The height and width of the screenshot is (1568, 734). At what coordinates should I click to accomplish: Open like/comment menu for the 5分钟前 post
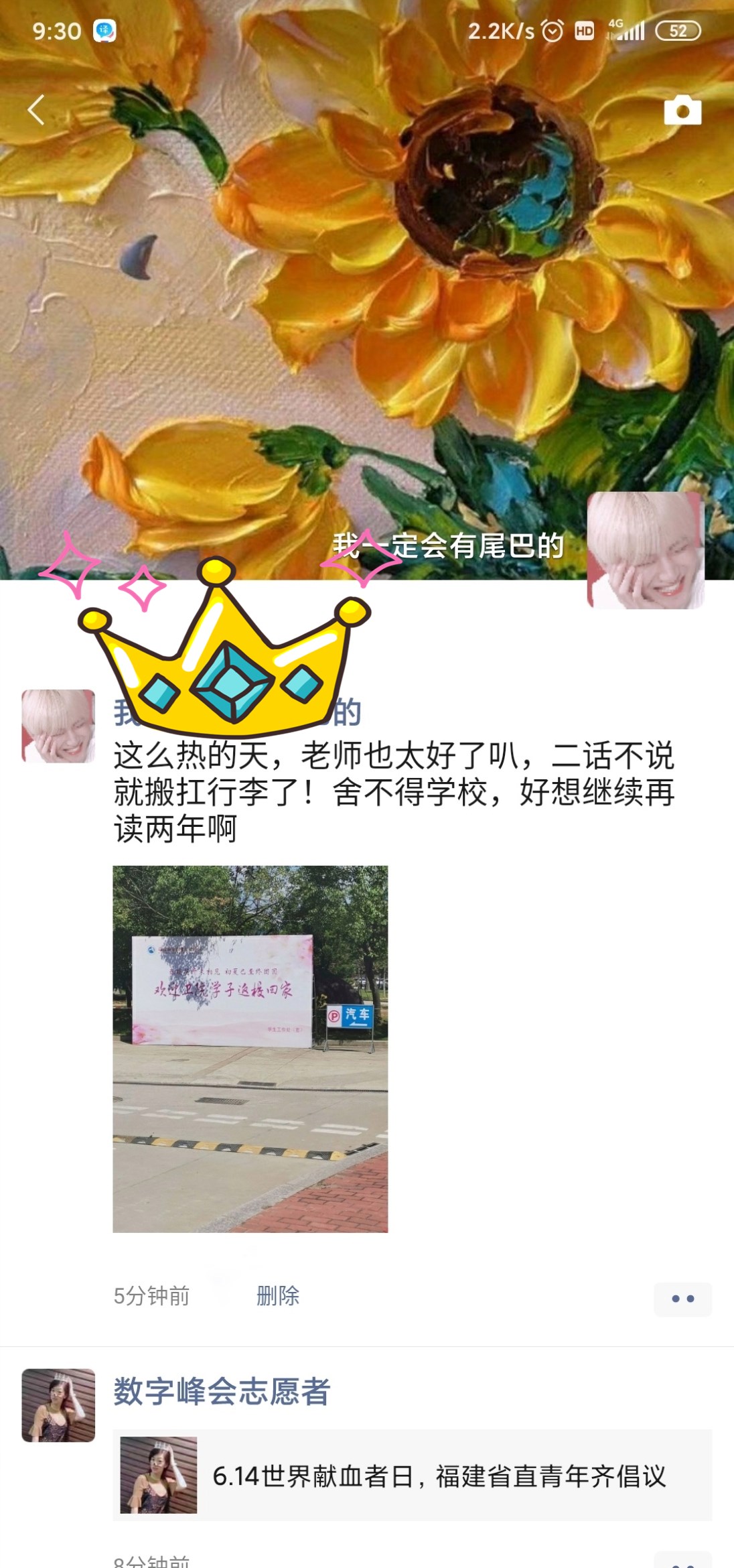point(682,1299)
